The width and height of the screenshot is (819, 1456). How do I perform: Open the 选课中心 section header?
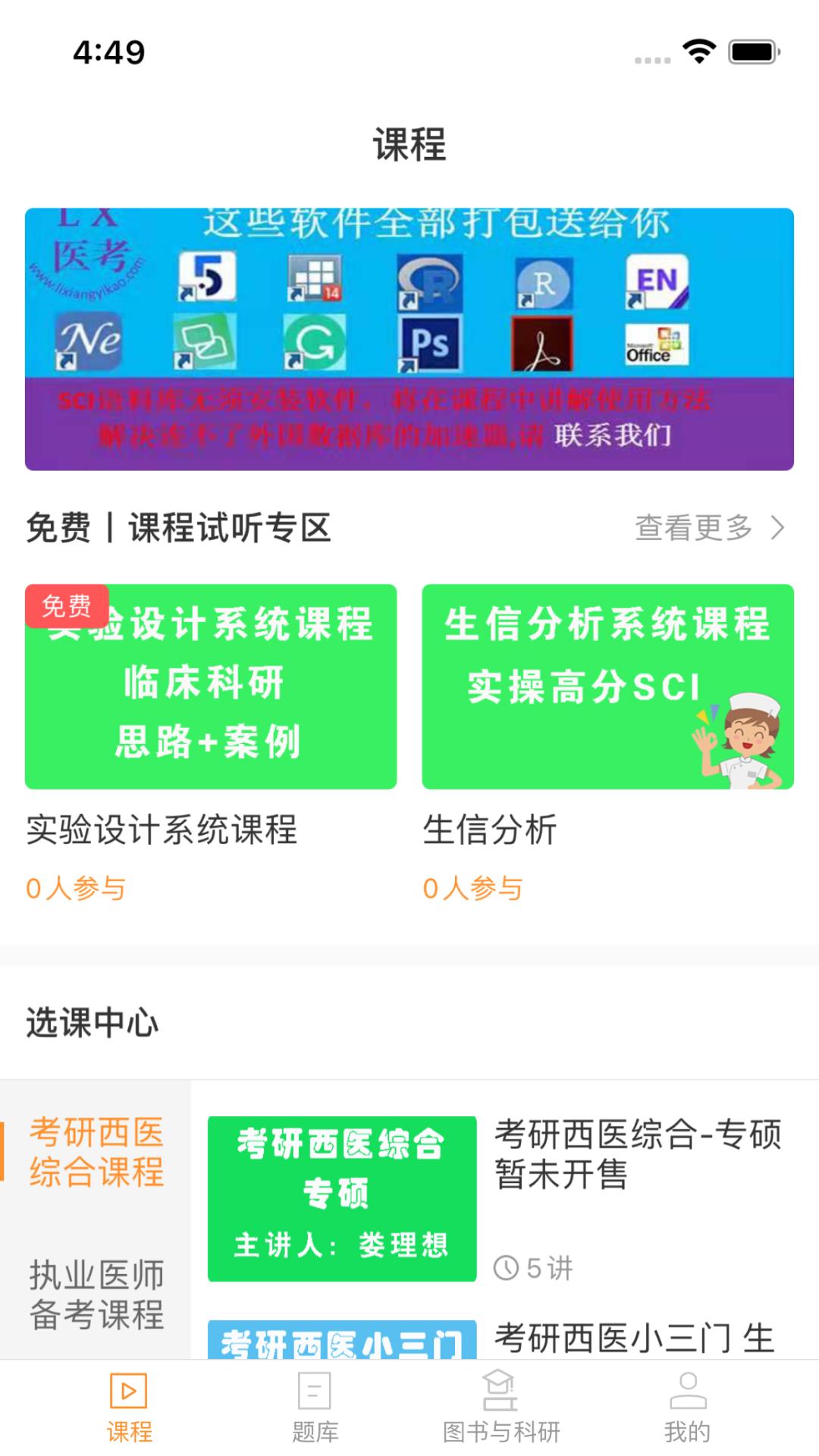click(91, 1022)
